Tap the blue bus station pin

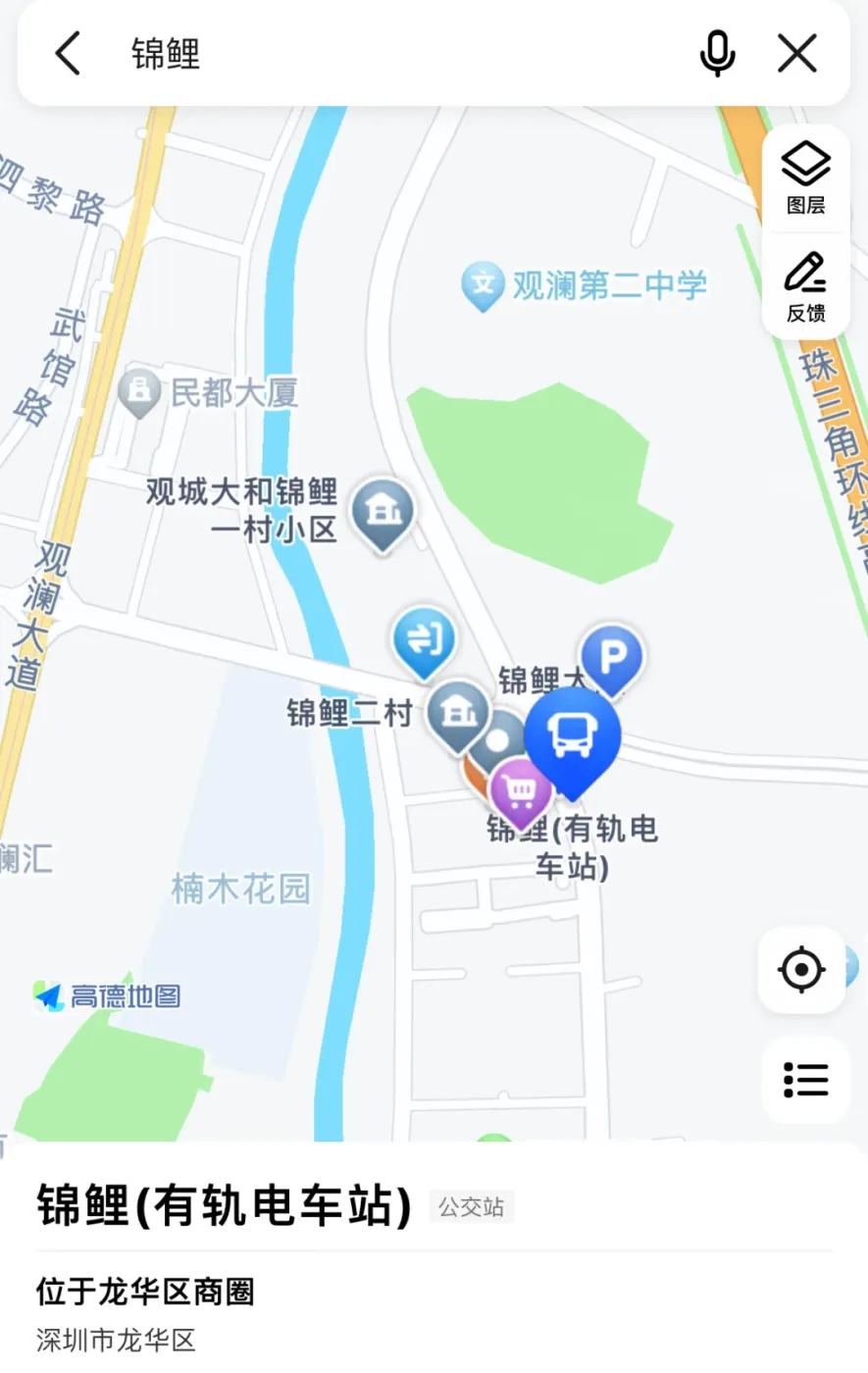[572, 737]
